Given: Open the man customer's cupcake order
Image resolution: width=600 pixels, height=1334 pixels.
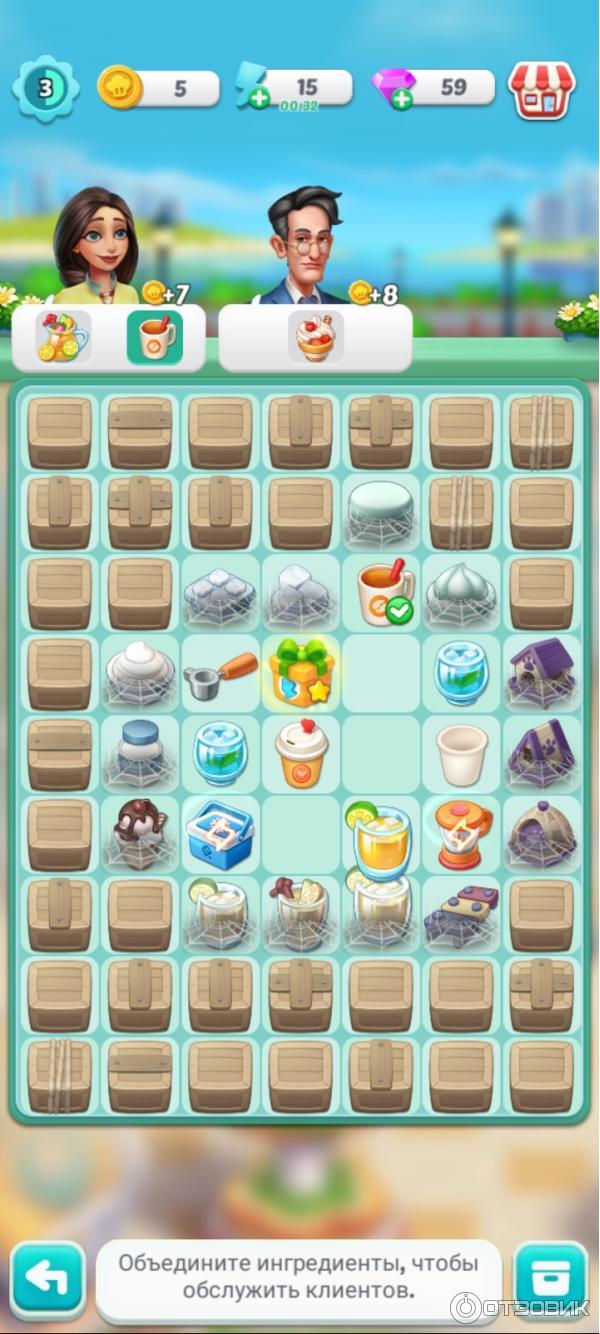Looking at the screenshot, I should coord(315,337).
